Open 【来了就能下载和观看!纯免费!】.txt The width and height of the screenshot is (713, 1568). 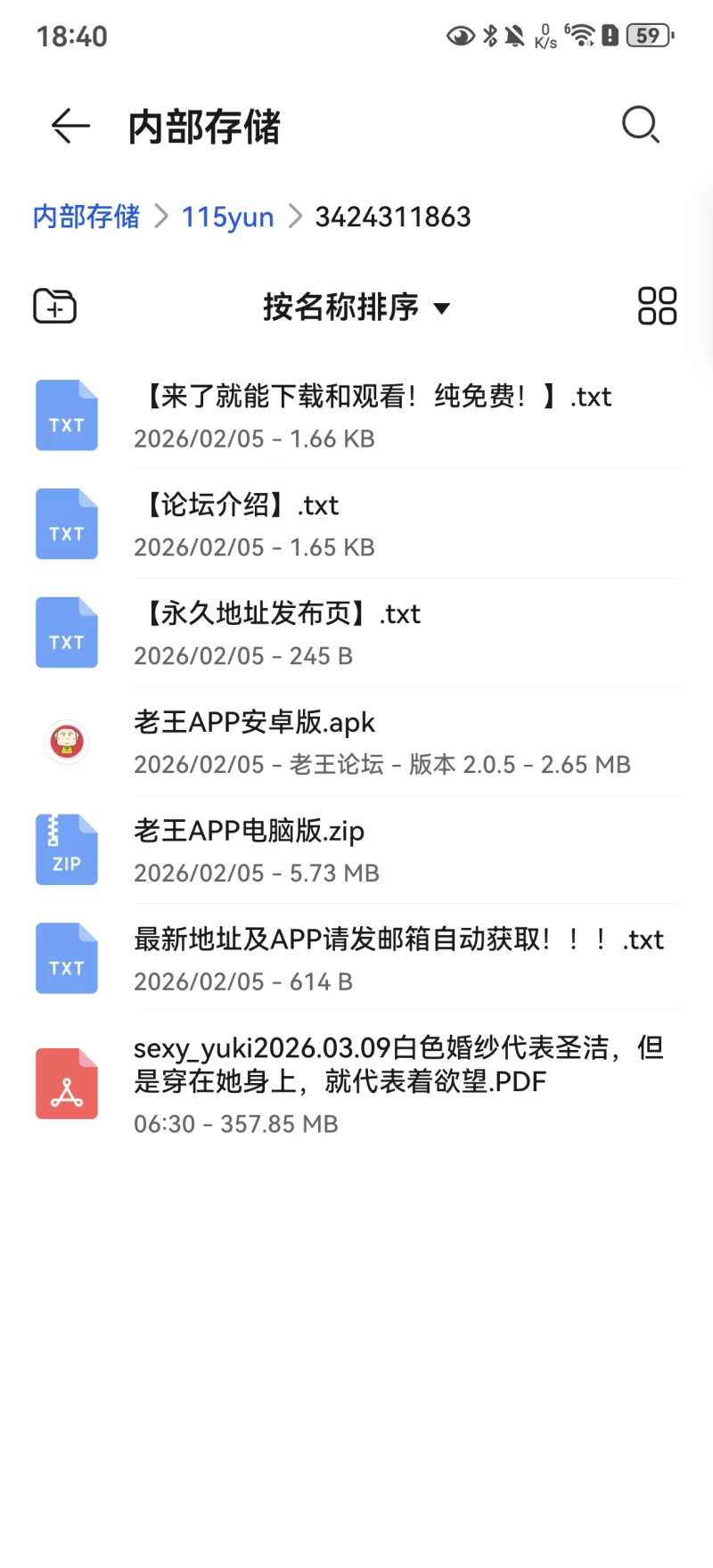pyautogui.click(x=374, y=415)
